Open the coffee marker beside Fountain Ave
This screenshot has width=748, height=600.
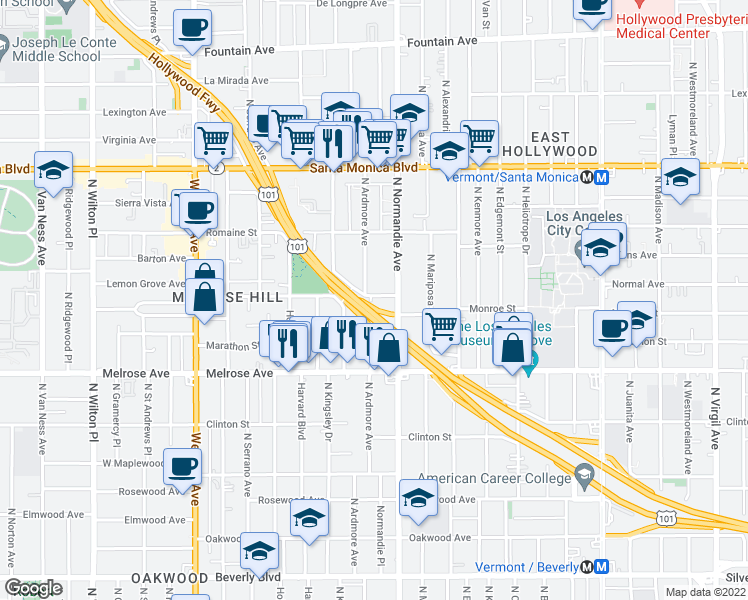(192, 30)
